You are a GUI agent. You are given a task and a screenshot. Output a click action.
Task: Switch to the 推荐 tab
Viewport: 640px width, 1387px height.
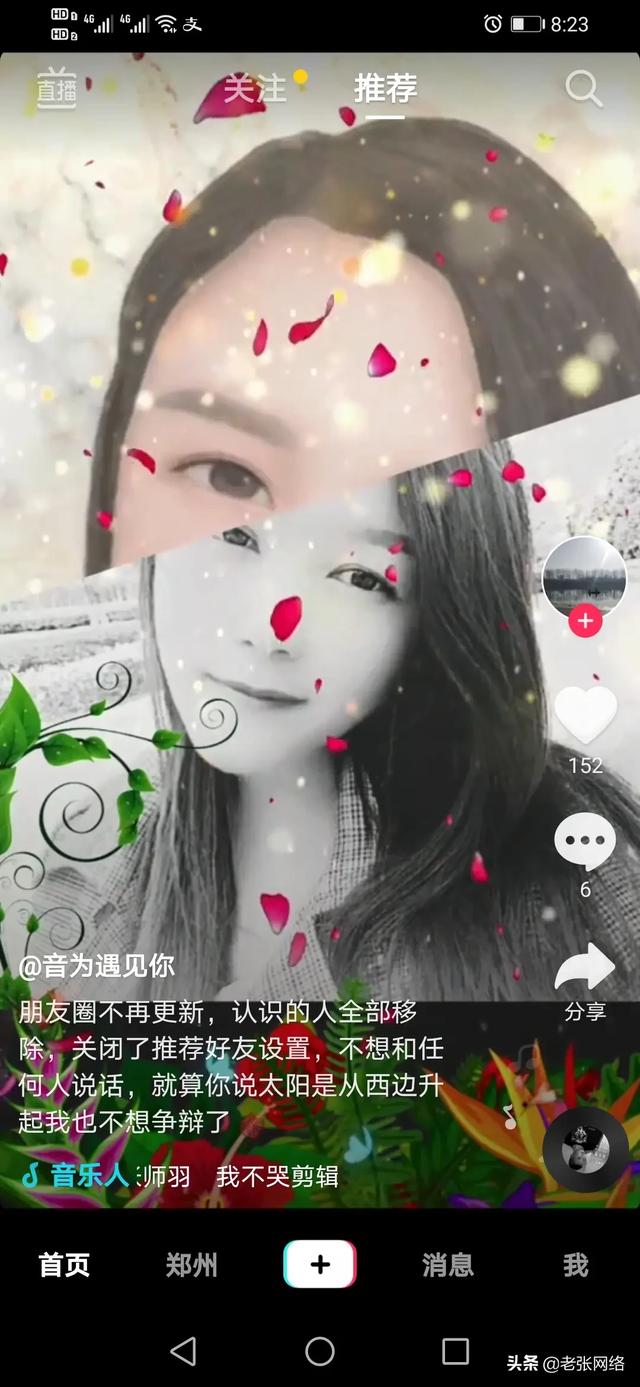click(x=385, y=88)
